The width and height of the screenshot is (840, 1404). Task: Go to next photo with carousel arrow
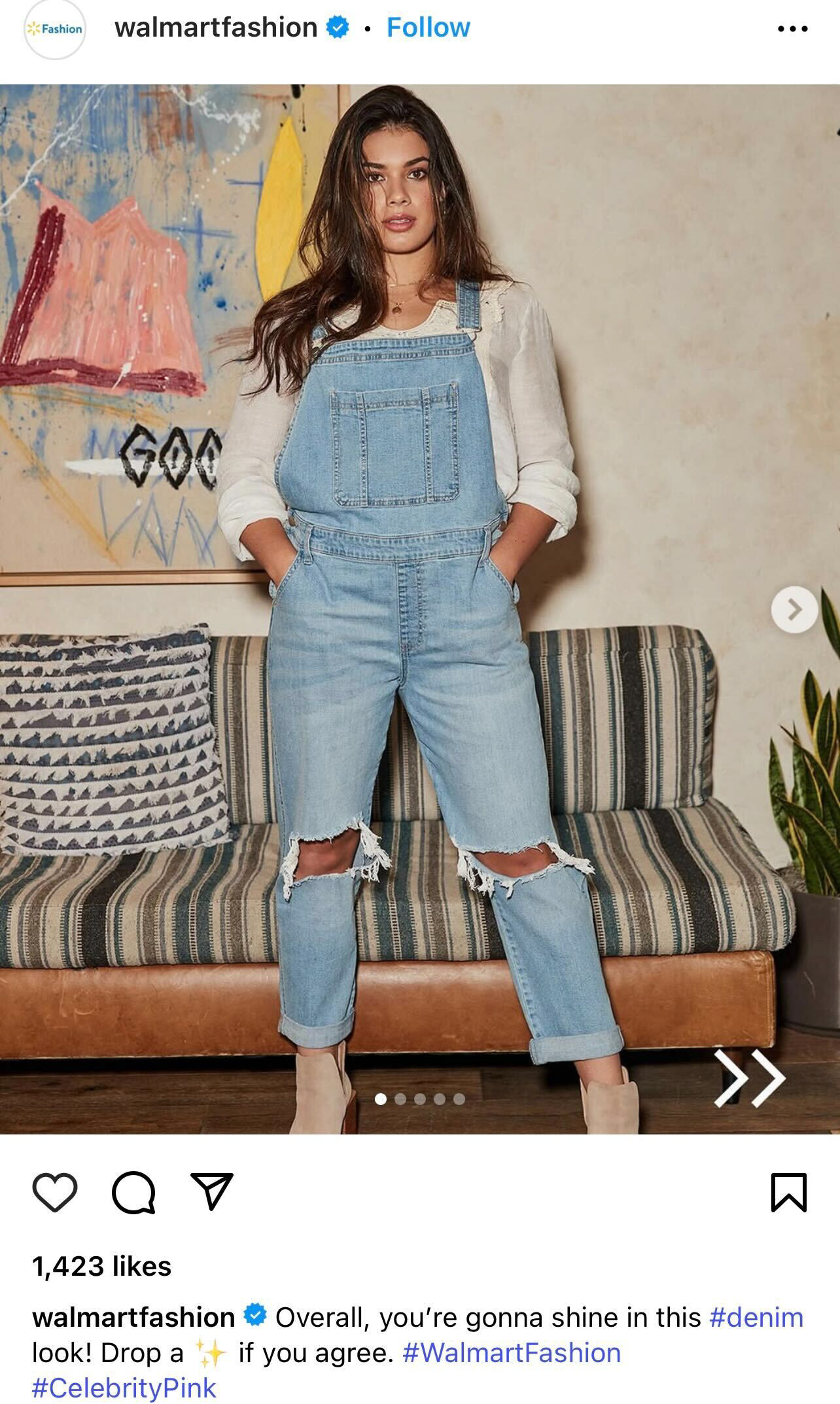(794, 610)
